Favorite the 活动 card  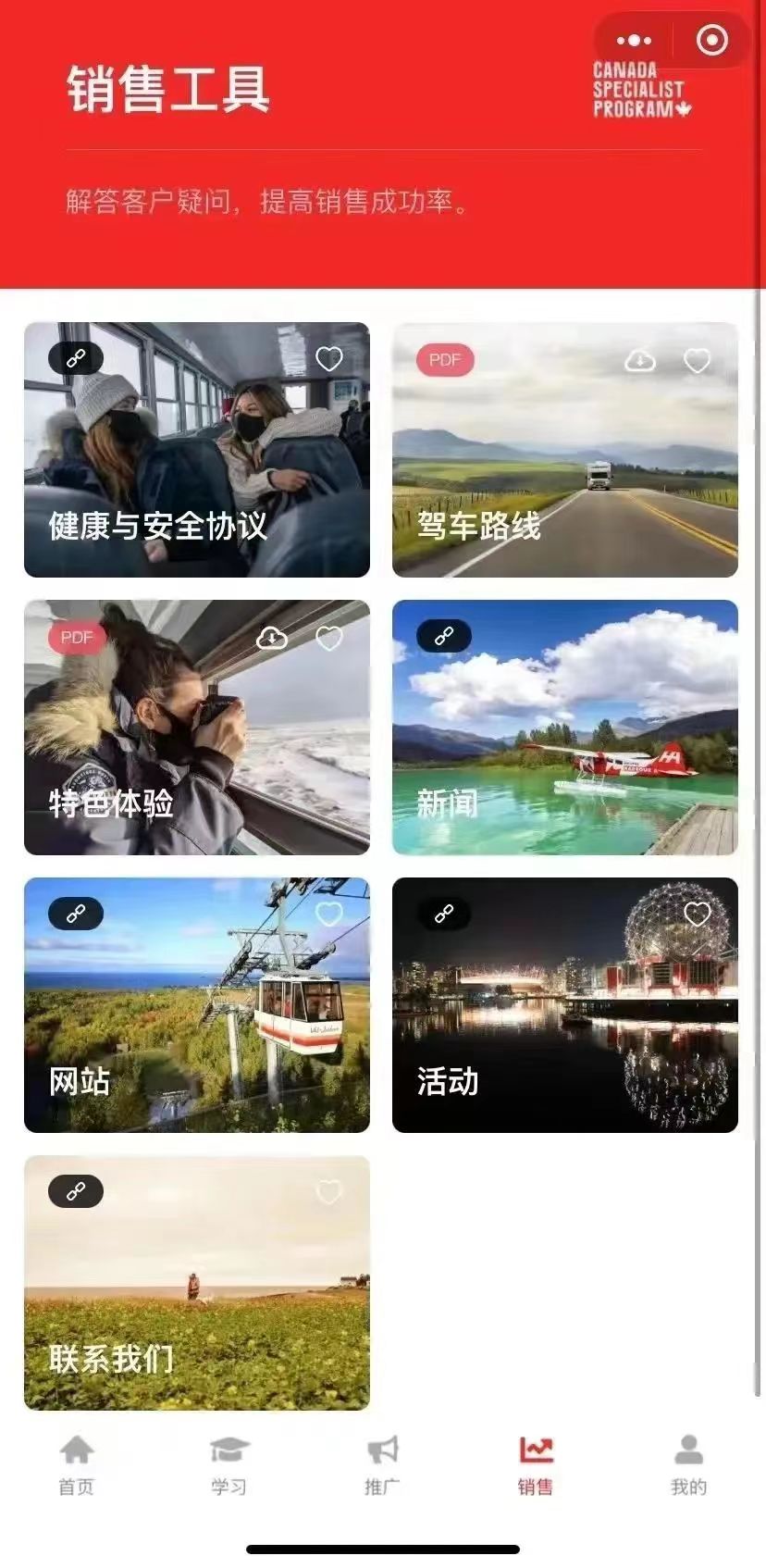pyautogui.click(x=698, y=915)
